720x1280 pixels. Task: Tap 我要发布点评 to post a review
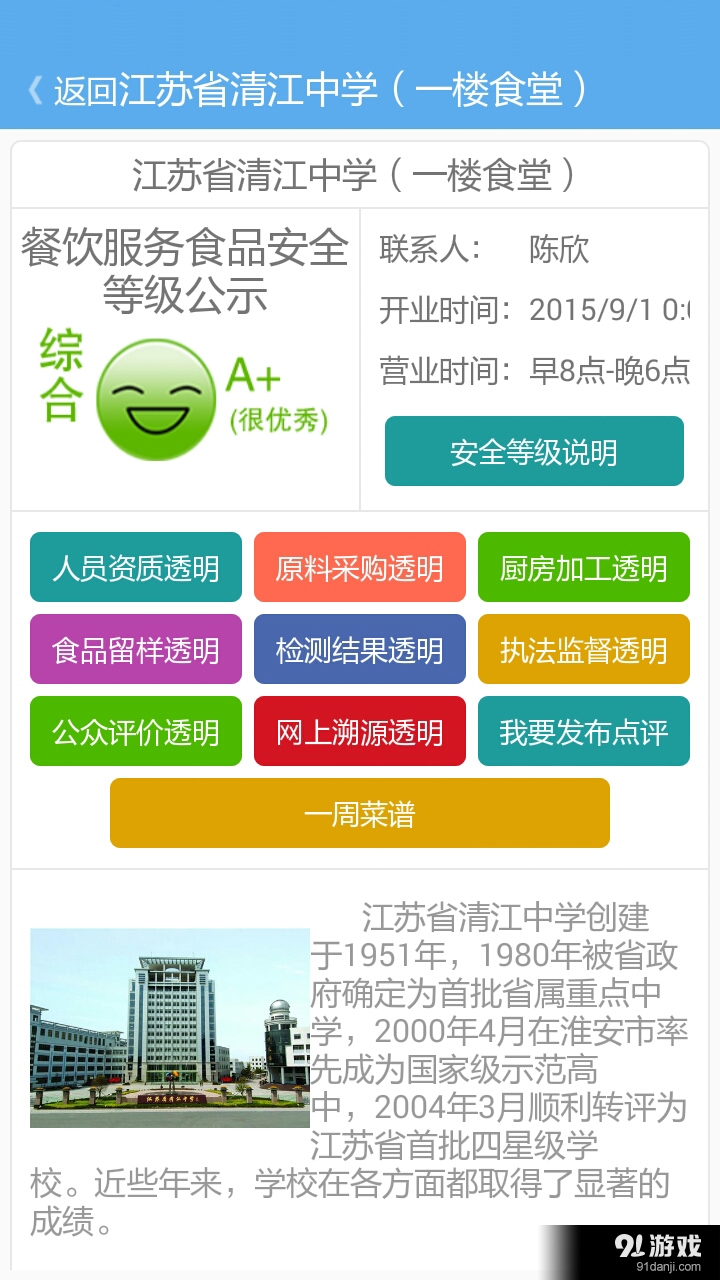pyautogui.click(x=583, y=731)
